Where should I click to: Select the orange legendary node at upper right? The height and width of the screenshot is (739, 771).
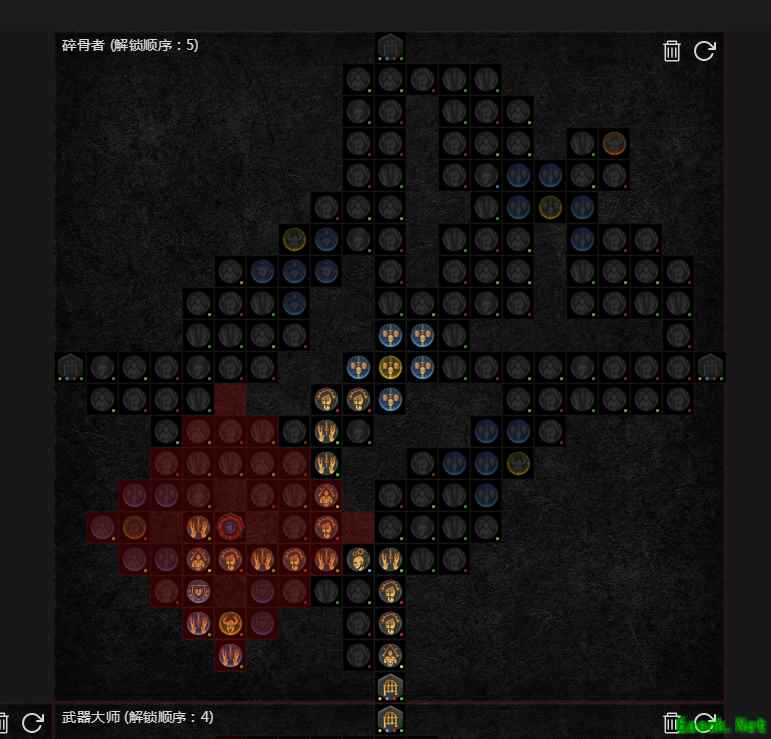tap(614, 143)
